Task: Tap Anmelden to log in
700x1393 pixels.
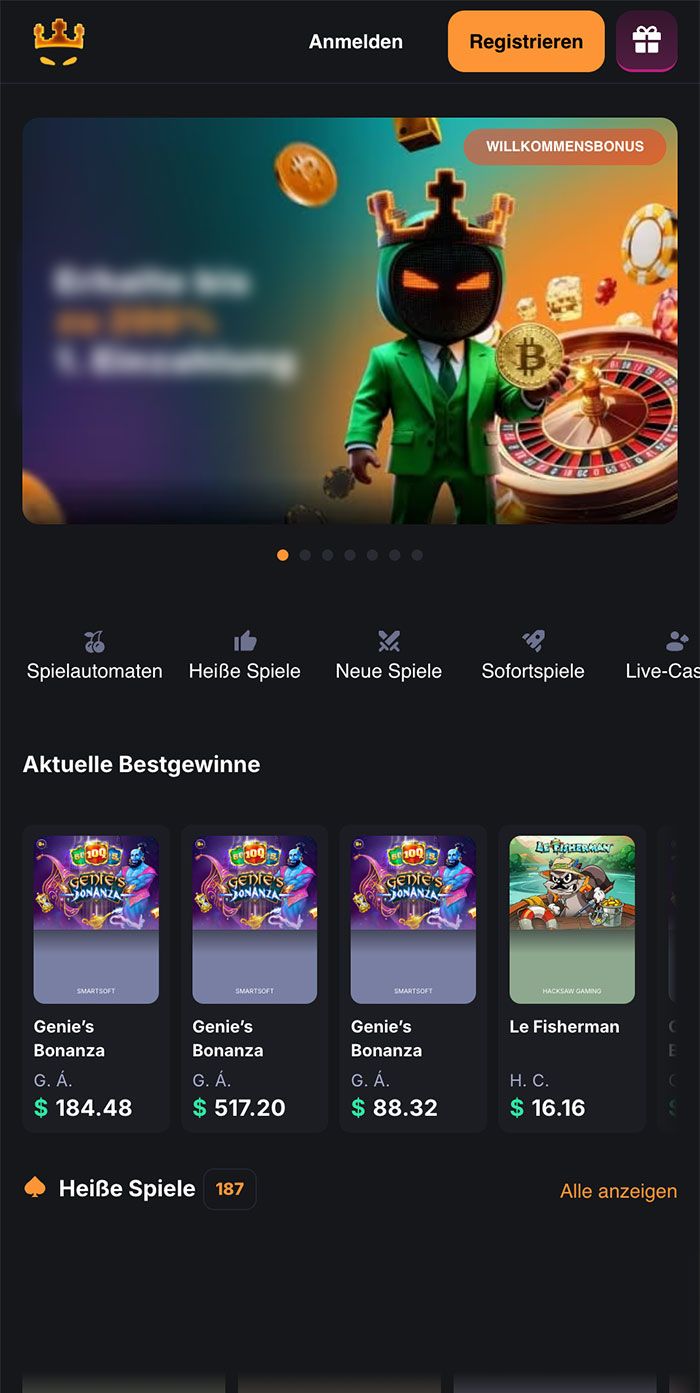Action: [355, 42]
